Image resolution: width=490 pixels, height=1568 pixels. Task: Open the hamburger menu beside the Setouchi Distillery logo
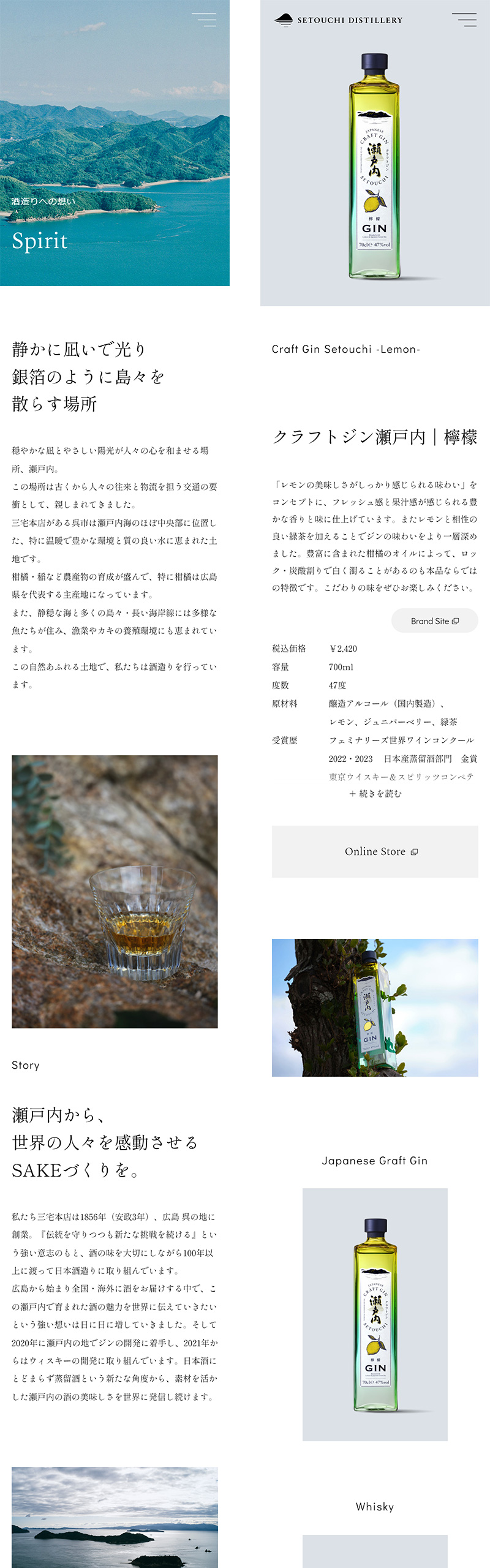tap(464, 20)
